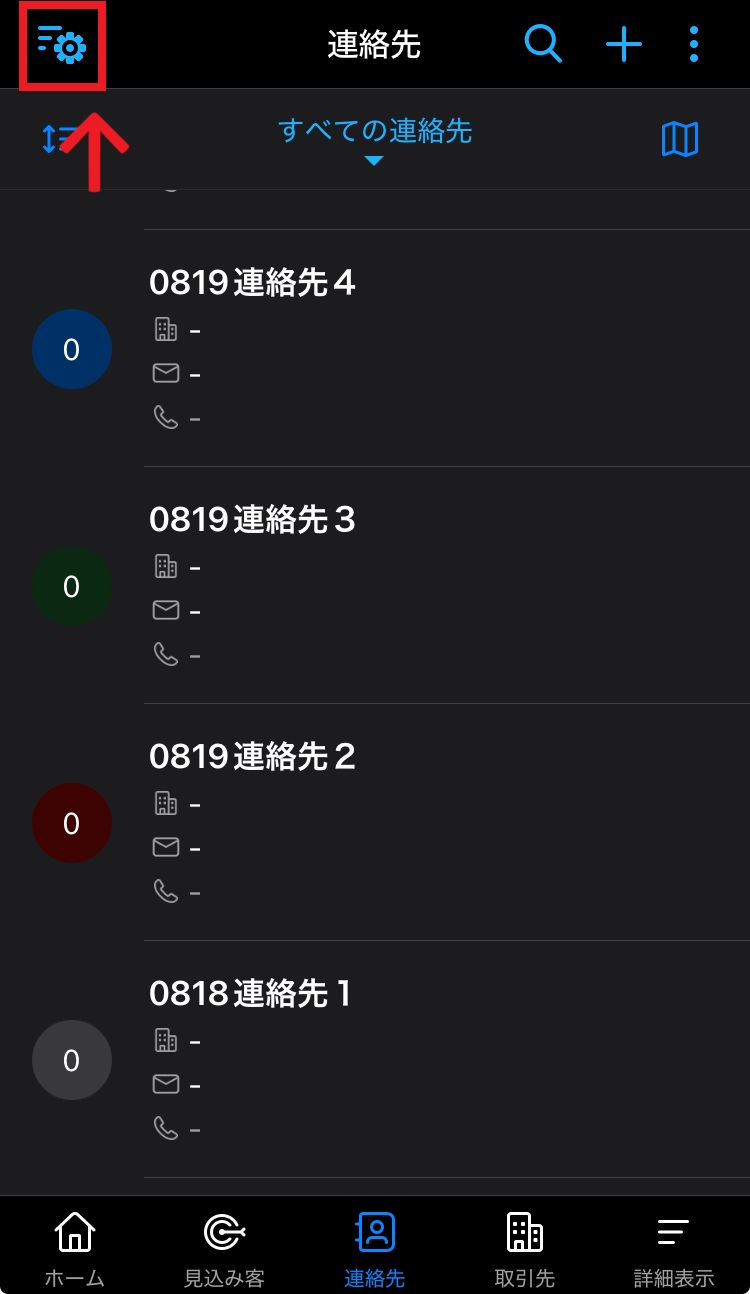The image size is (750, 1294).
Task: Expand the すべての連絡先 view dropdown
Action: (374, 139)
